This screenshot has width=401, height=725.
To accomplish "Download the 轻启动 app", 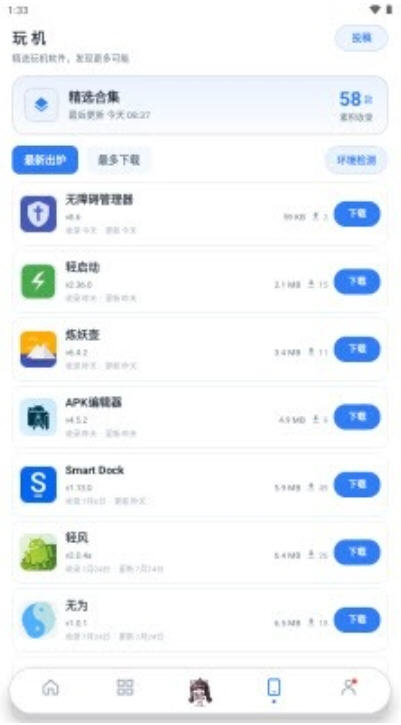I will [357, 282].
